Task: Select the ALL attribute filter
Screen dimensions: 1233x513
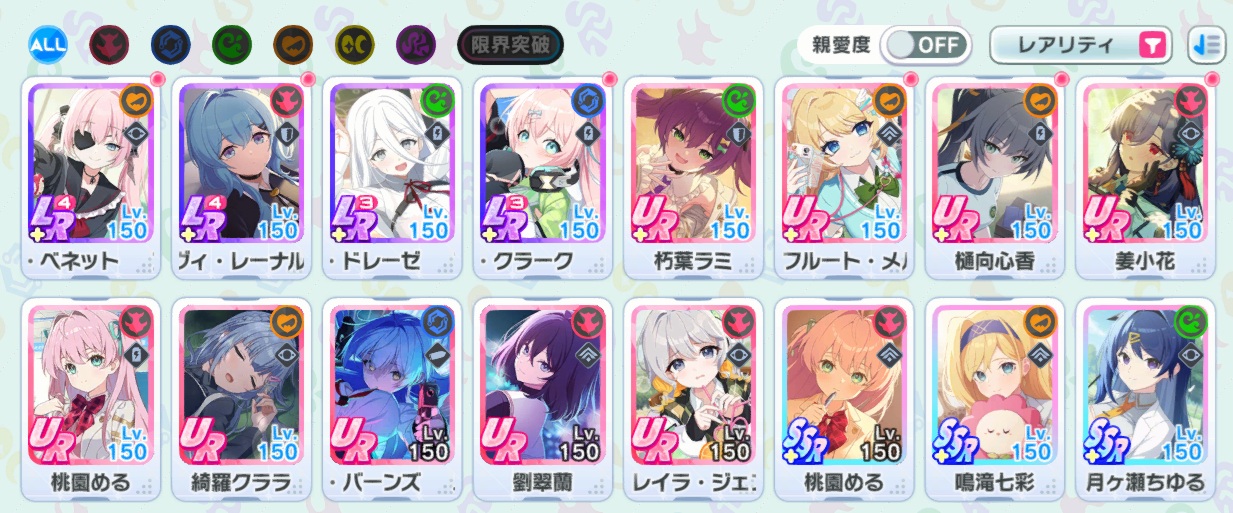Action: (x=47, y=44)
